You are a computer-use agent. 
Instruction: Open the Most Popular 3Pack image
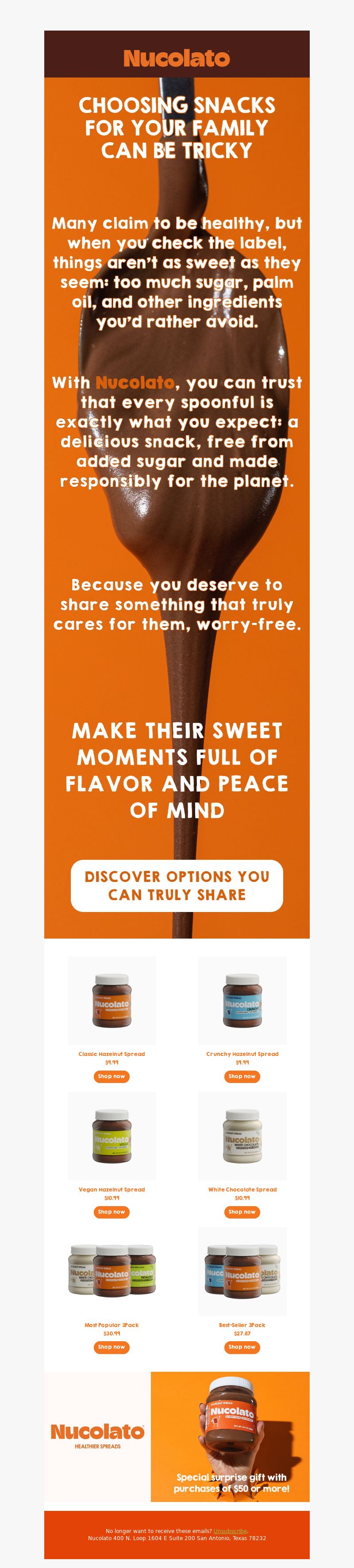coord(112,1271)
